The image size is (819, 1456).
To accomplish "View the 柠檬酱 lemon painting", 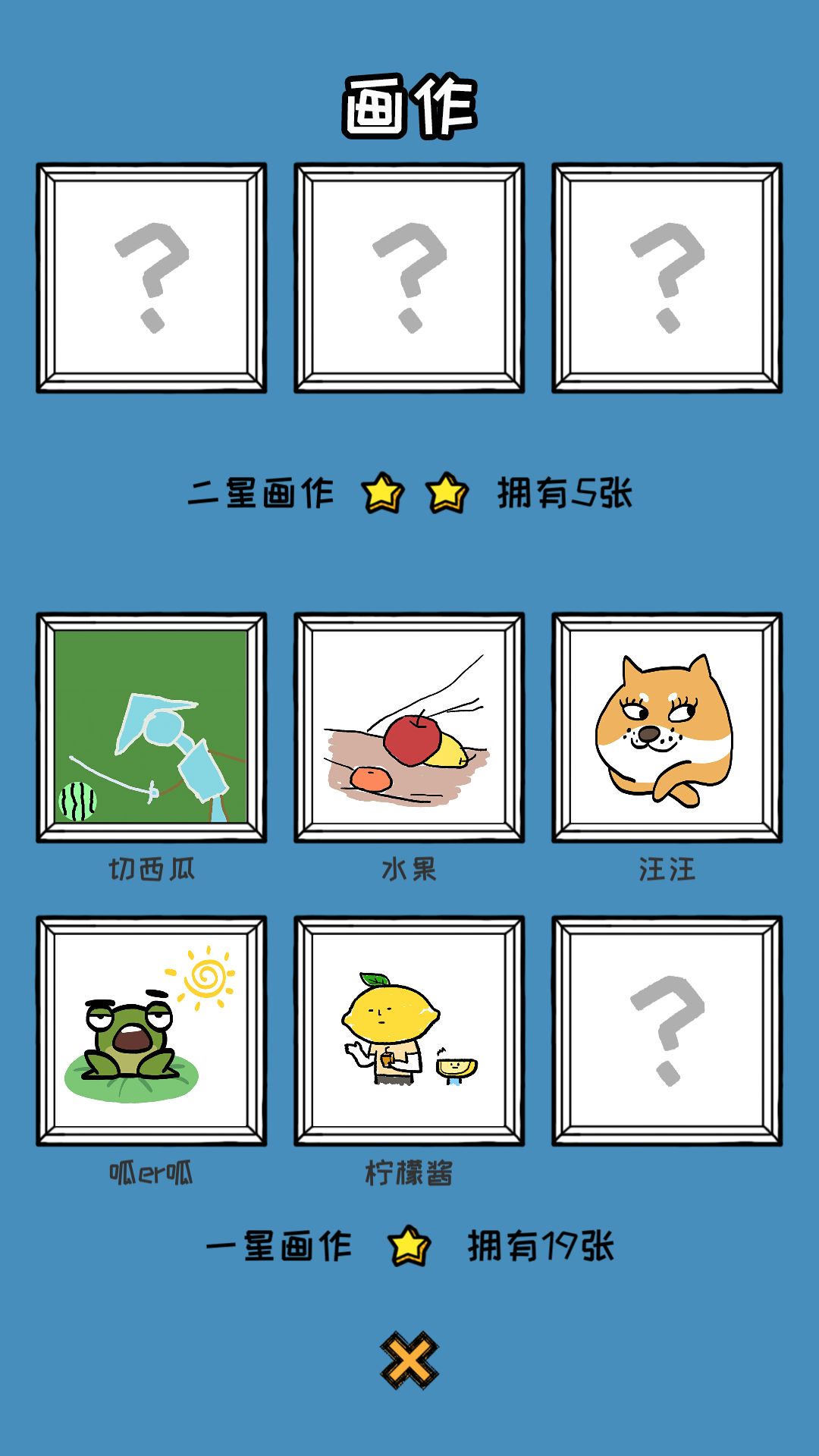I will click(x=409, y=1028).
